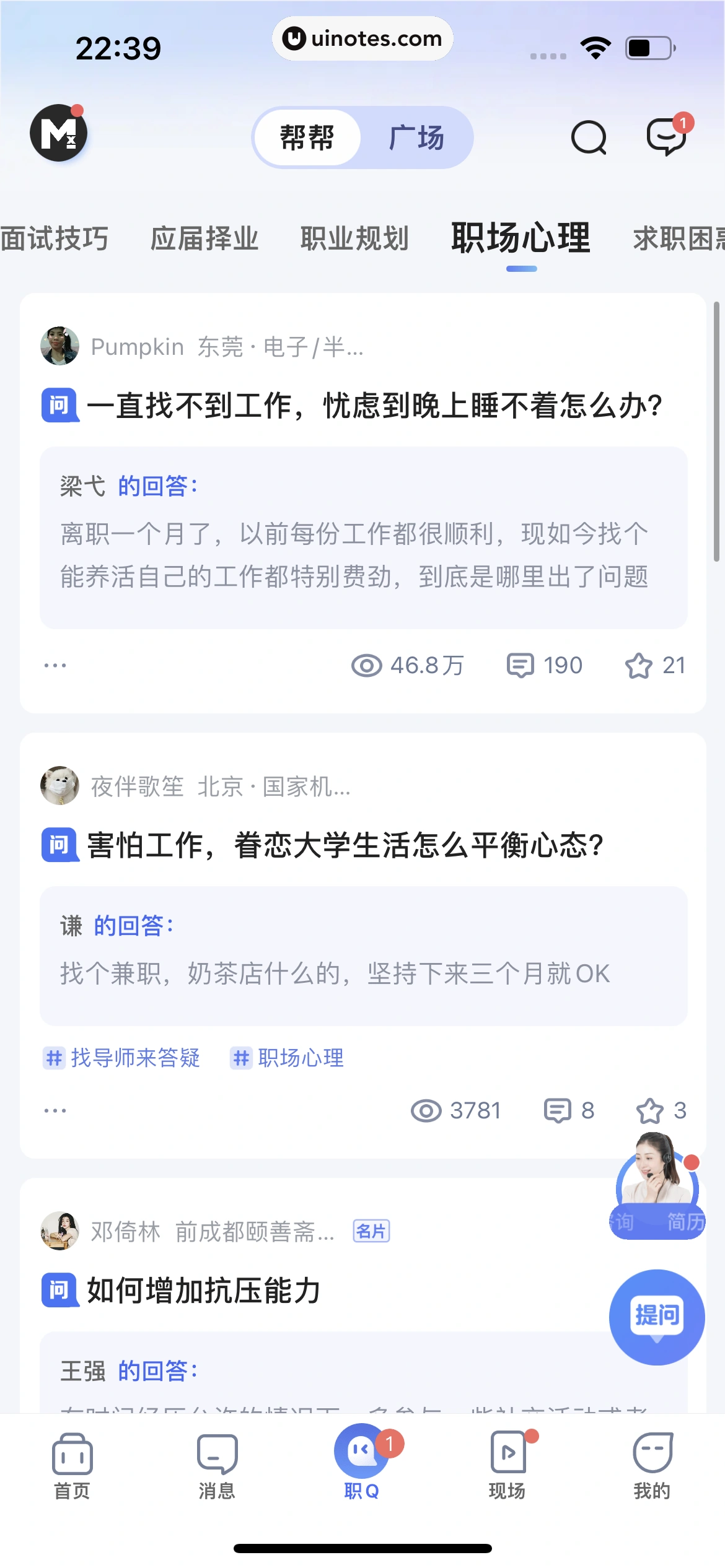The height and width of the screenshot is (1568, 725).
Task: Favorite Pumpkin's question with the star
Action: pyautogui.click(x=639, y=666)
